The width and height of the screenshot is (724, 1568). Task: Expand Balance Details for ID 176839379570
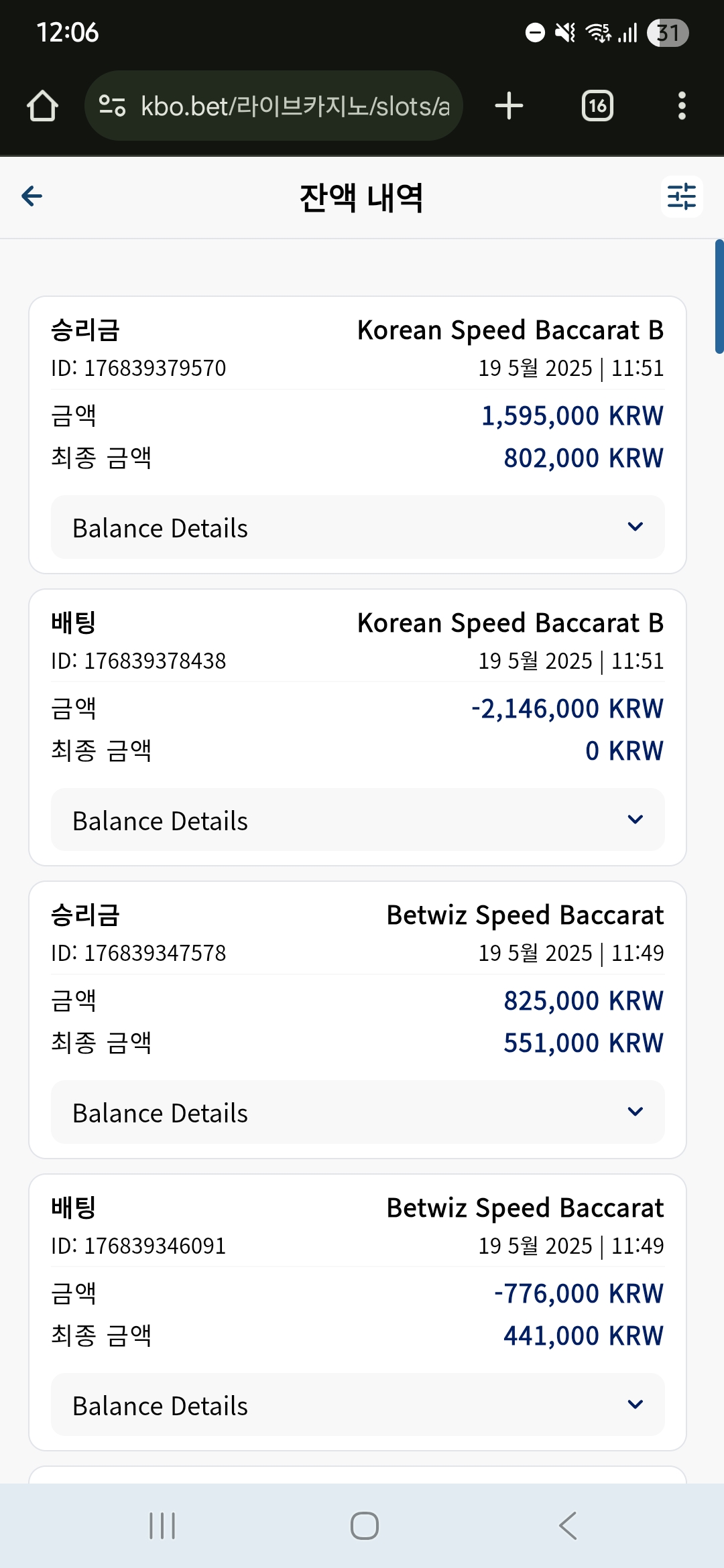click(358, 527)
